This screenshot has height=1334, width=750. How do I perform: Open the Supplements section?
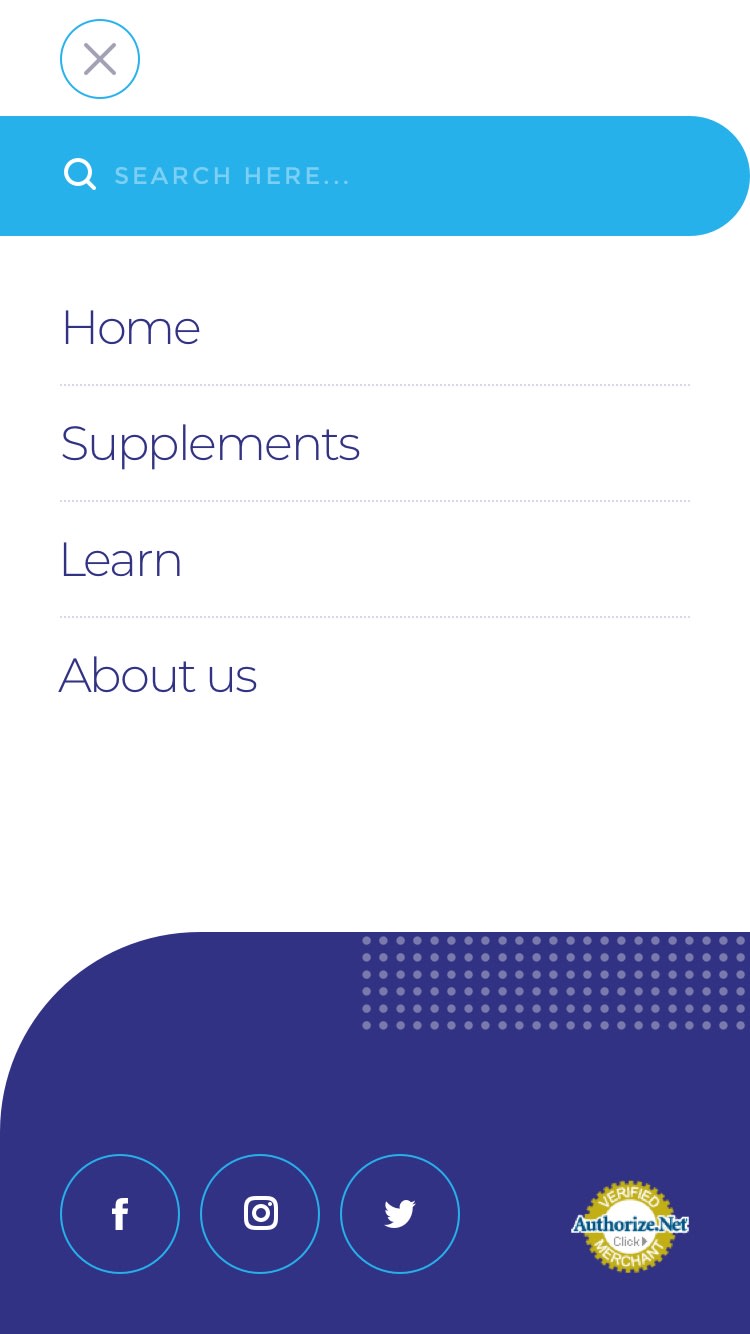[x=210, y=443]
